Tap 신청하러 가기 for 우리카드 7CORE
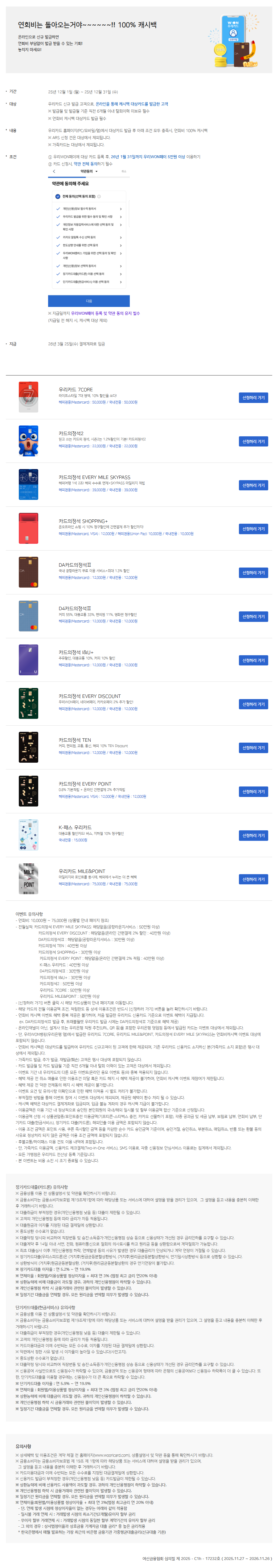 tap(253, 397)
